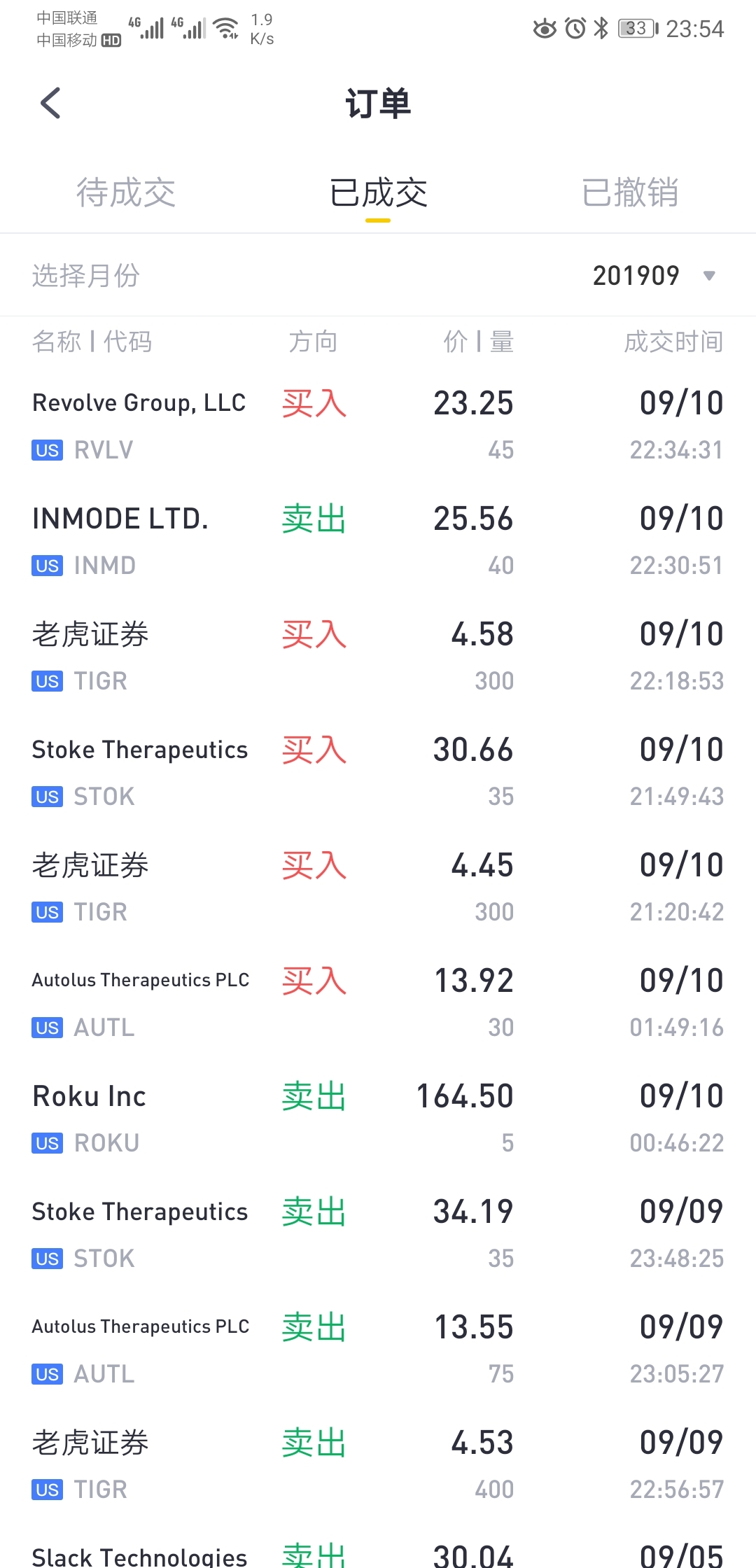Open the INMODE LTD. sell order
The height and width of the screenshot is (1568, 756).
tap(378, 540)
